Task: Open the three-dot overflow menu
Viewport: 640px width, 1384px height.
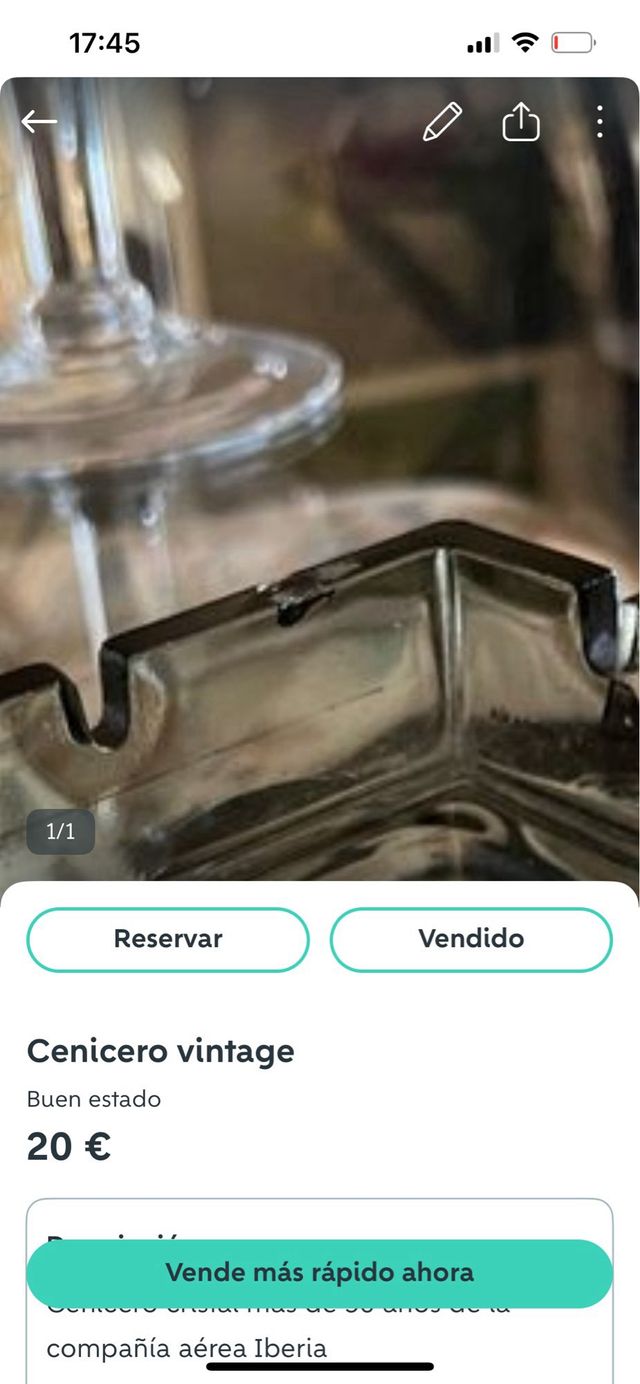Action: [x=600, y=122]
